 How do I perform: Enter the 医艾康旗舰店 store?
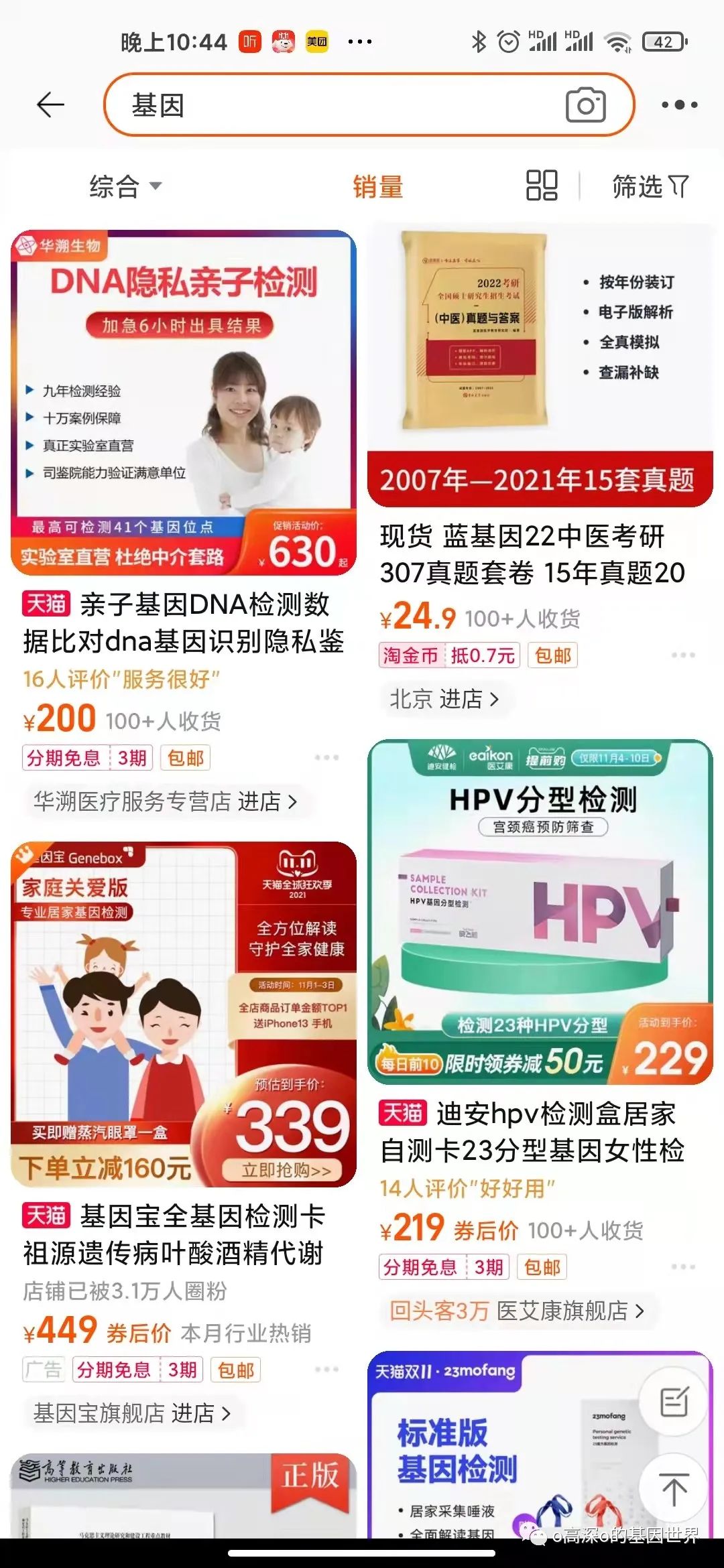tap(516, 1310)
